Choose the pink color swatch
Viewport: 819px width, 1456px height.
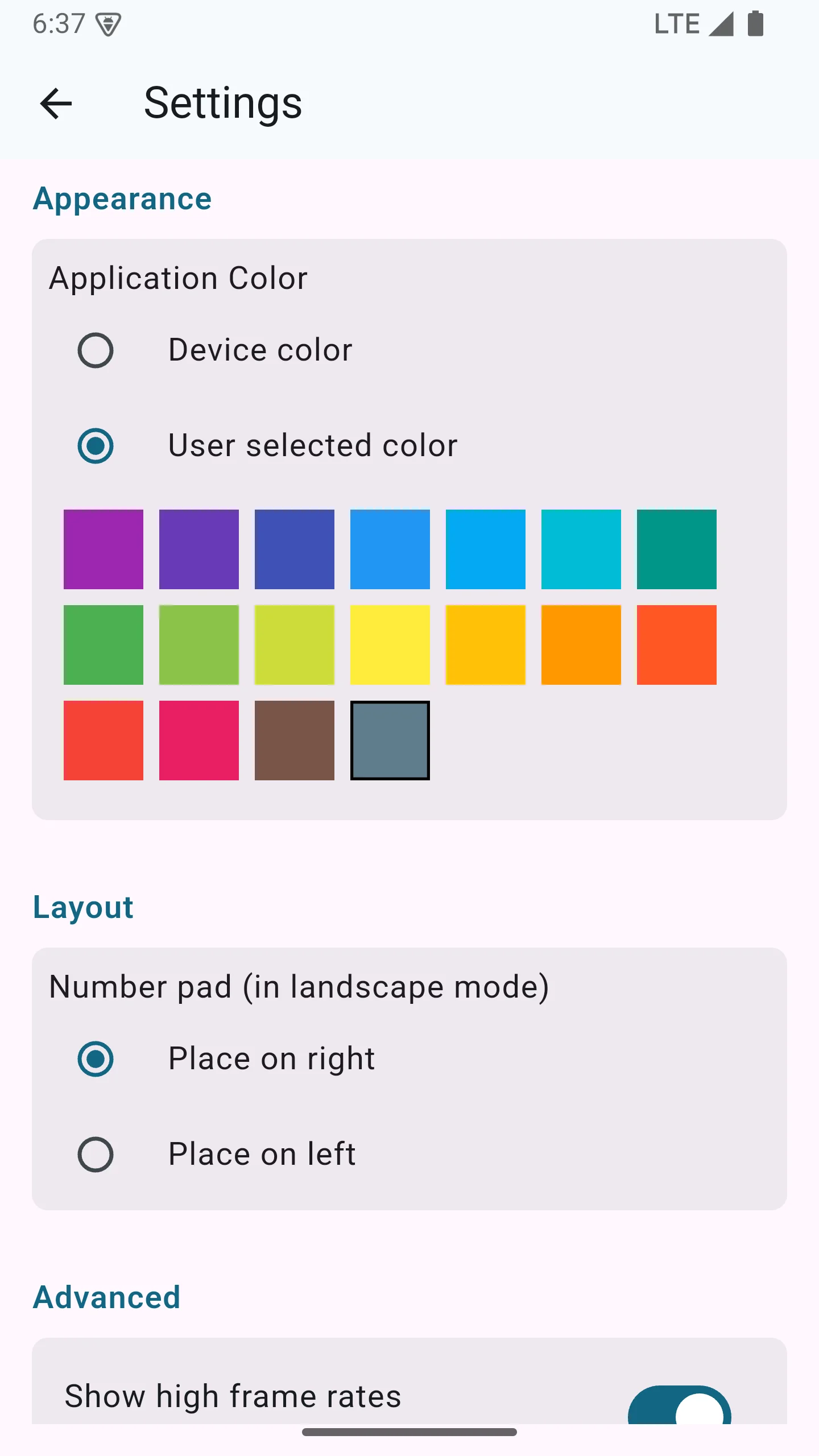pos(199,741)
